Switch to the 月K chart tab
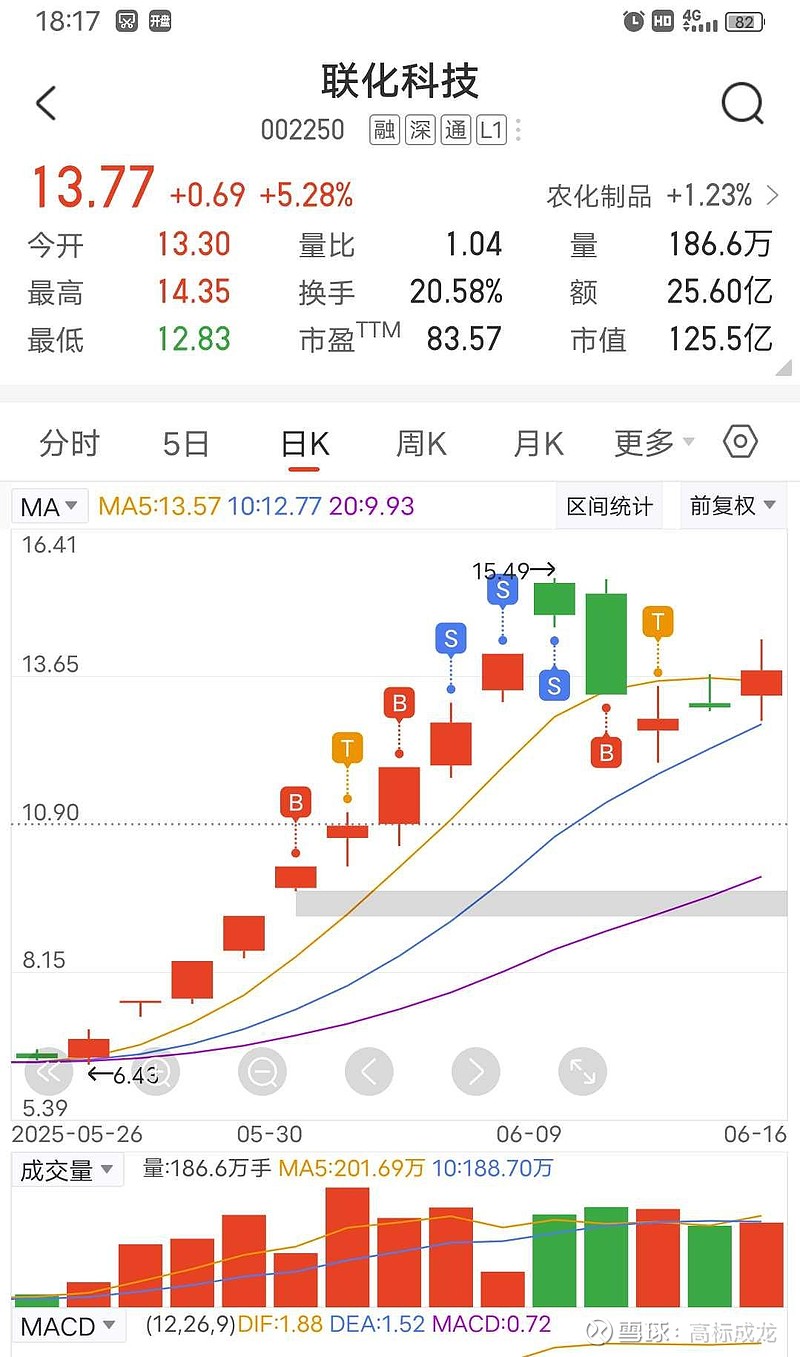Image resolution: width=800 pixels, height=1357 pixels. (x=538, y=443)
